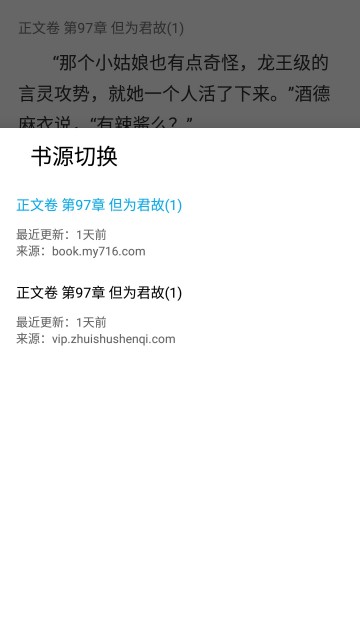Dismiss the dialog via the dimmed reading area

click(x=180, y=64)
